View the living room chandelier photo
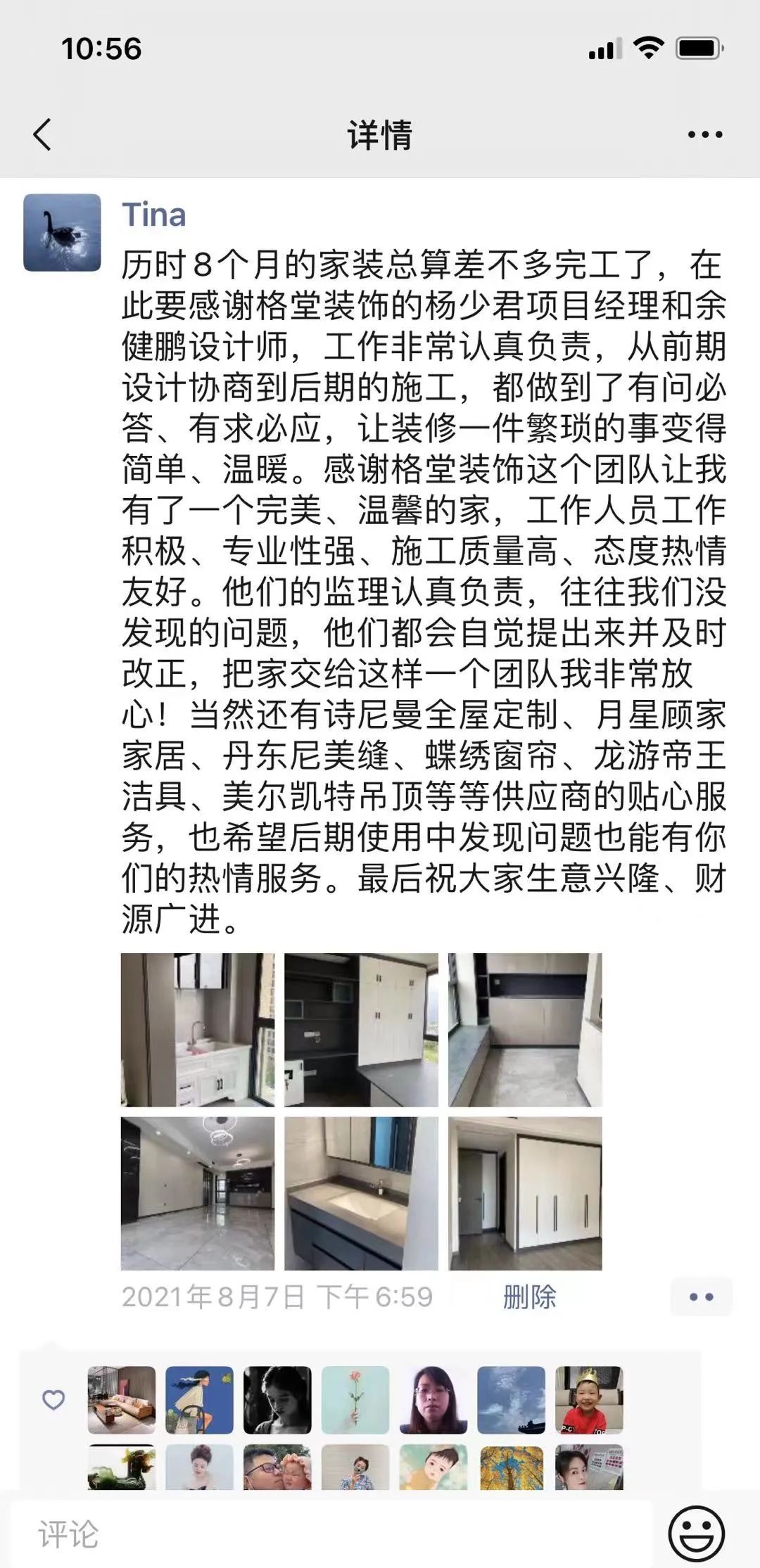 click(198, 1194)
